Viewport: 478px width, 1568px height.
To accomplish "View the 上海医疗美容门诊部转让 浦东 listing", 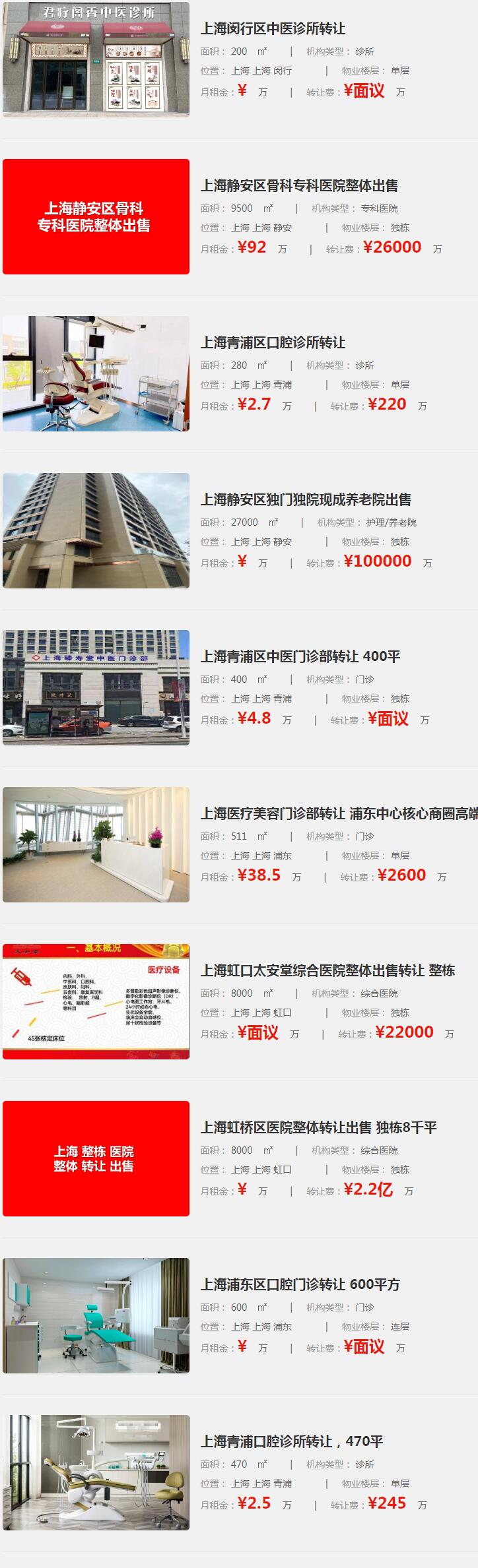I will 339,814.
